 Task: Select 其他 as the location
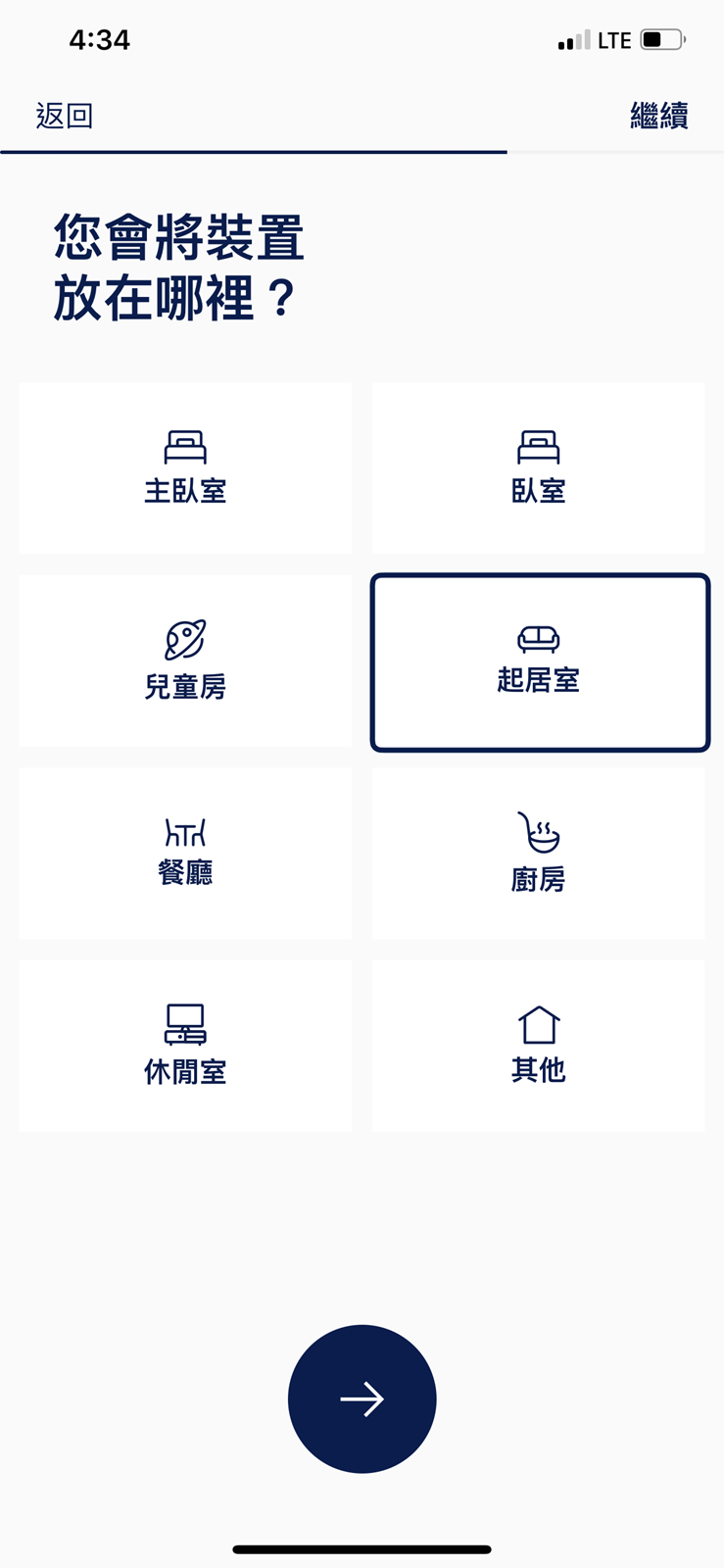pyautogui.click(x=538, y=1045)
